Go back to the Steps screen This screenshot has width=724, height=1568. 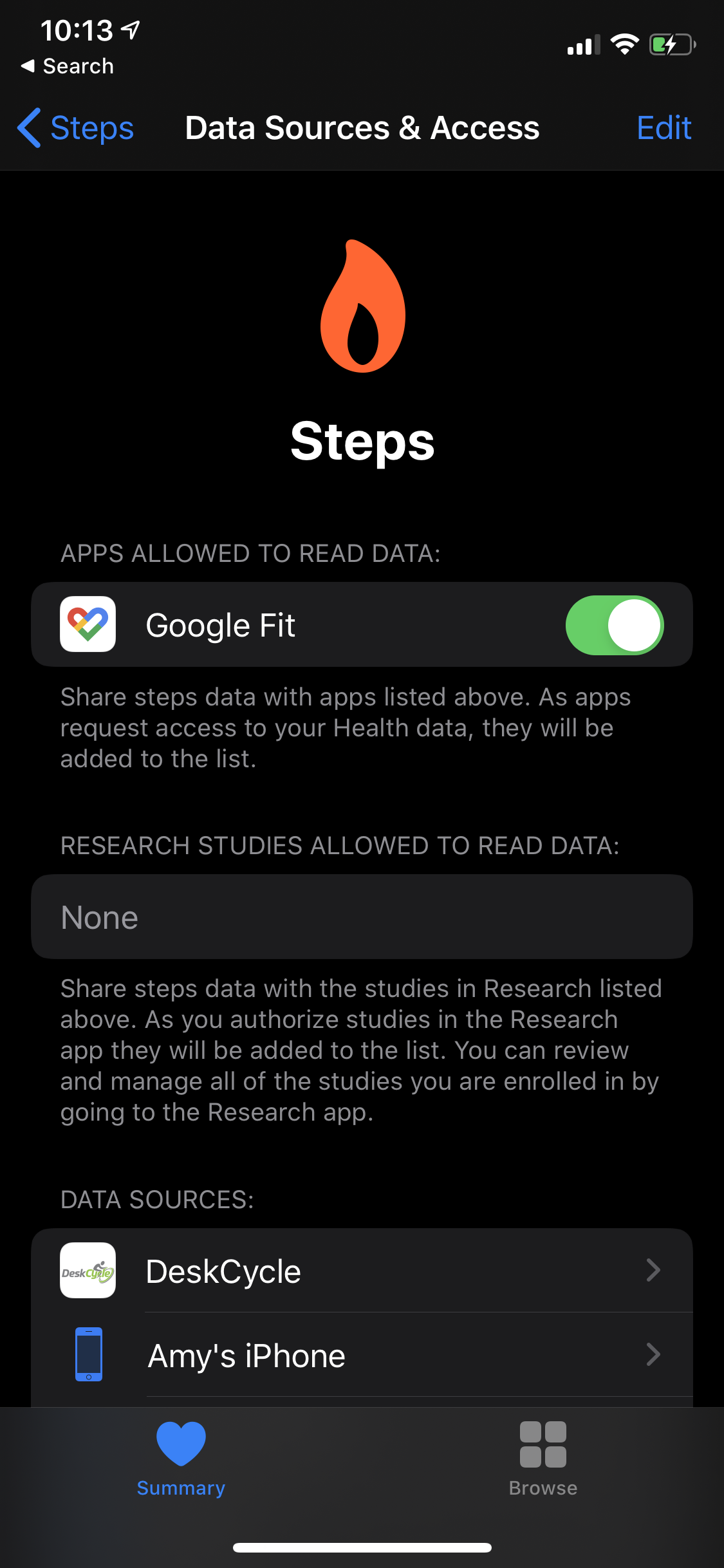(x=76, y=128)
